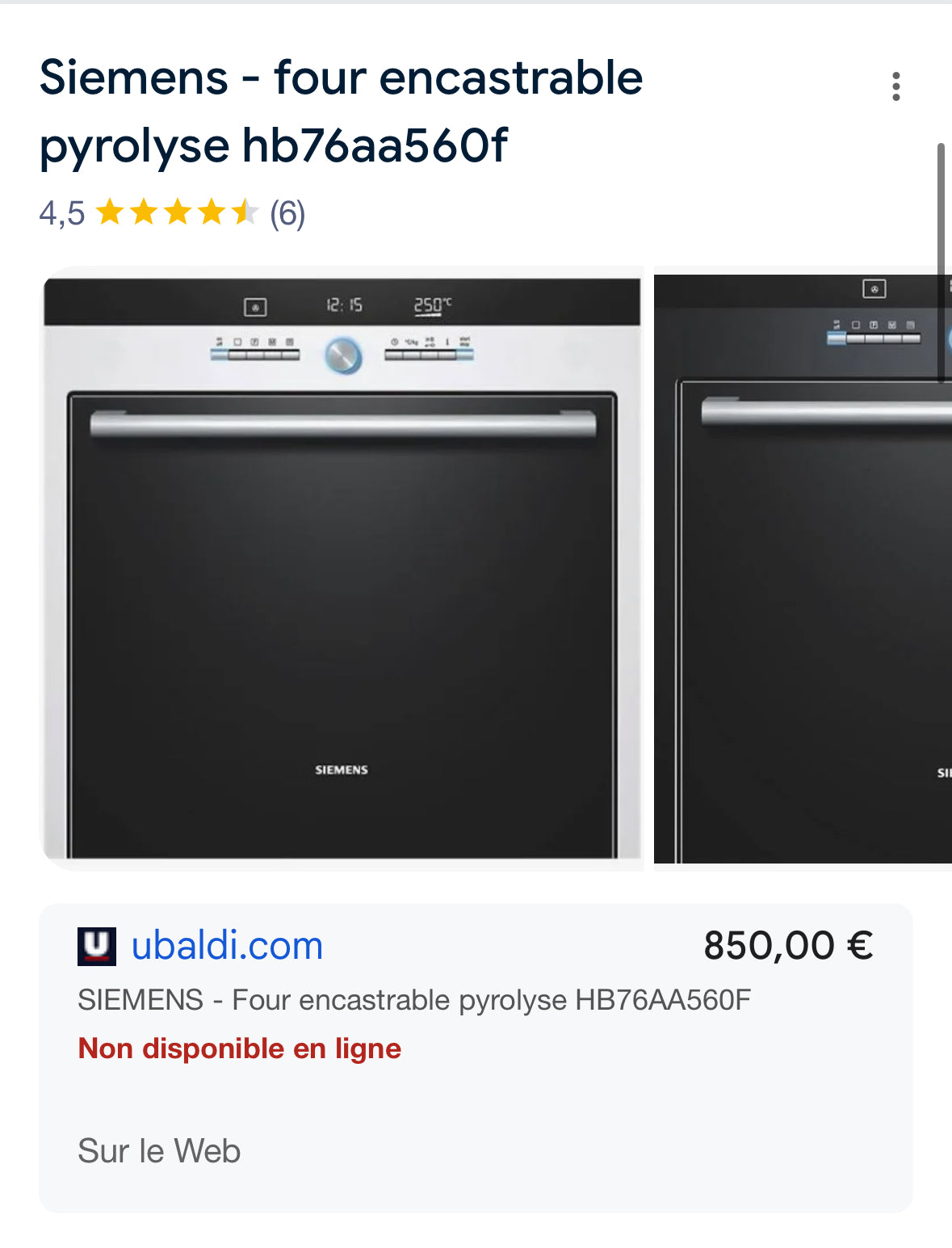Click the "Non disponible en ligne" label
952x1248 pixels.
[x=238, y=1048]
